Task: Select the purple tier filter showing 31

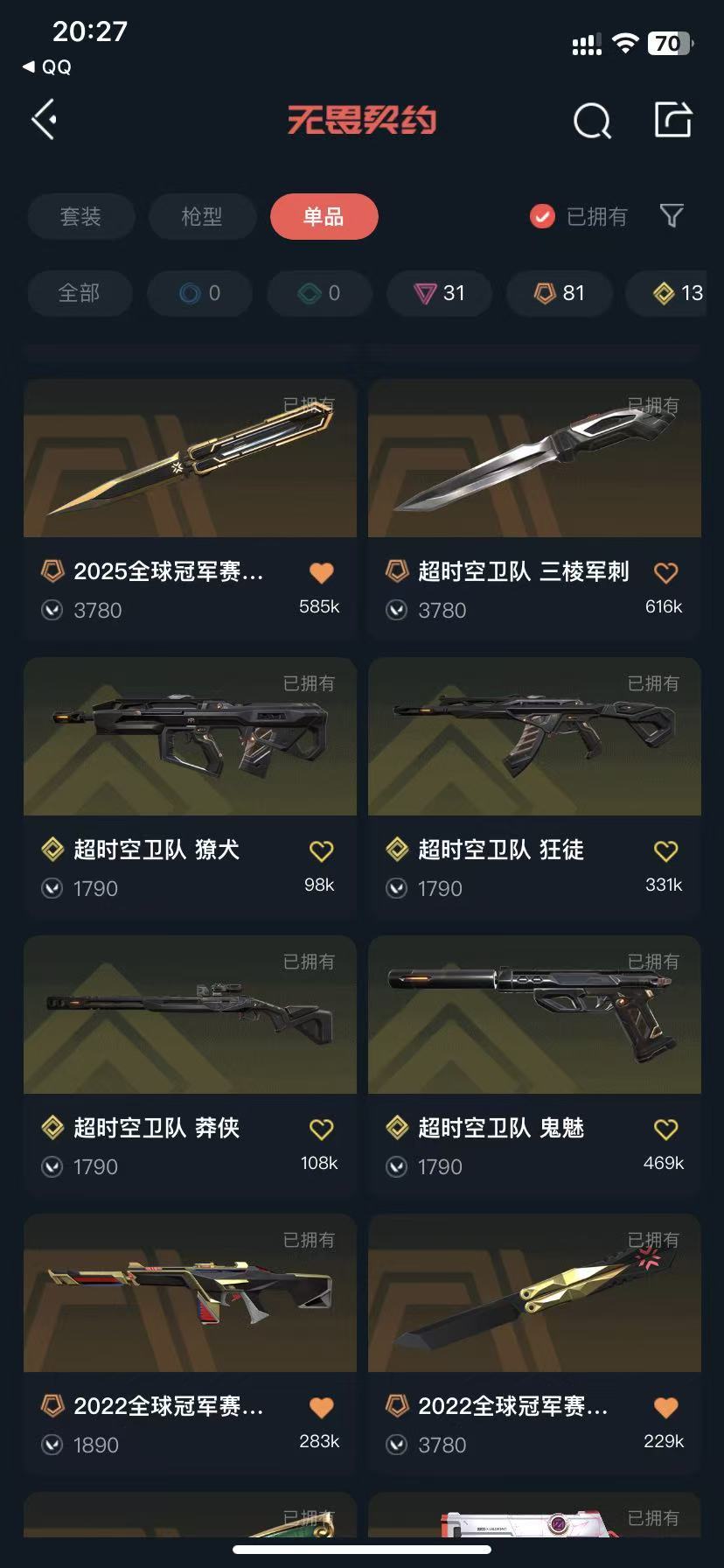Action: 440,293
